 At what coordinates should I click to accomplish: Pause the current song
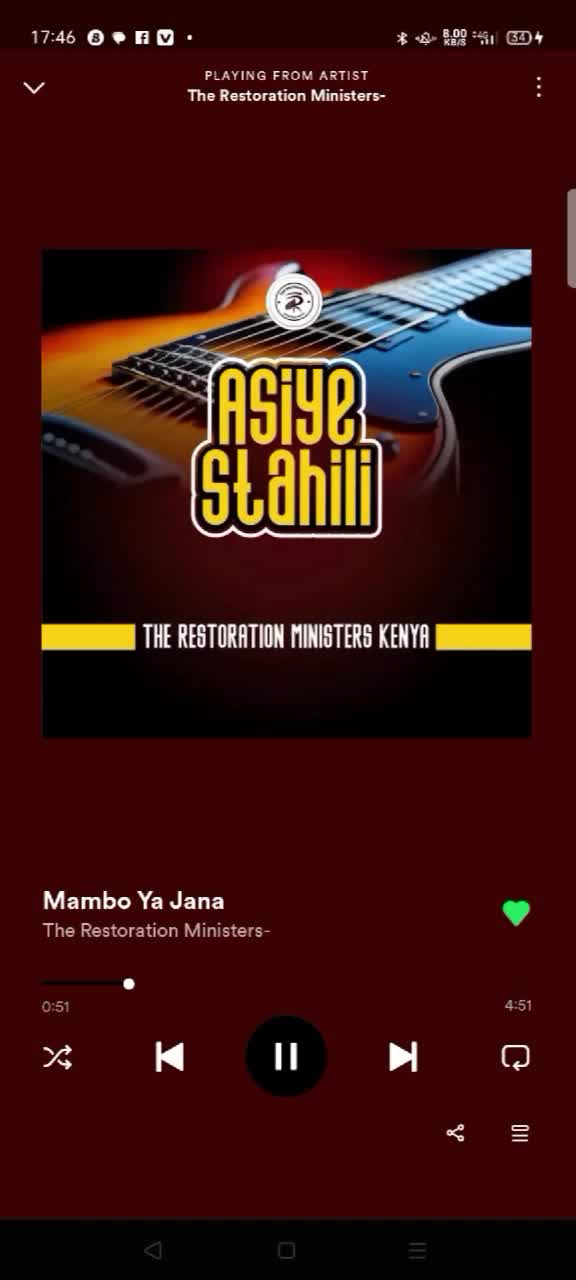click(286, 1057)
